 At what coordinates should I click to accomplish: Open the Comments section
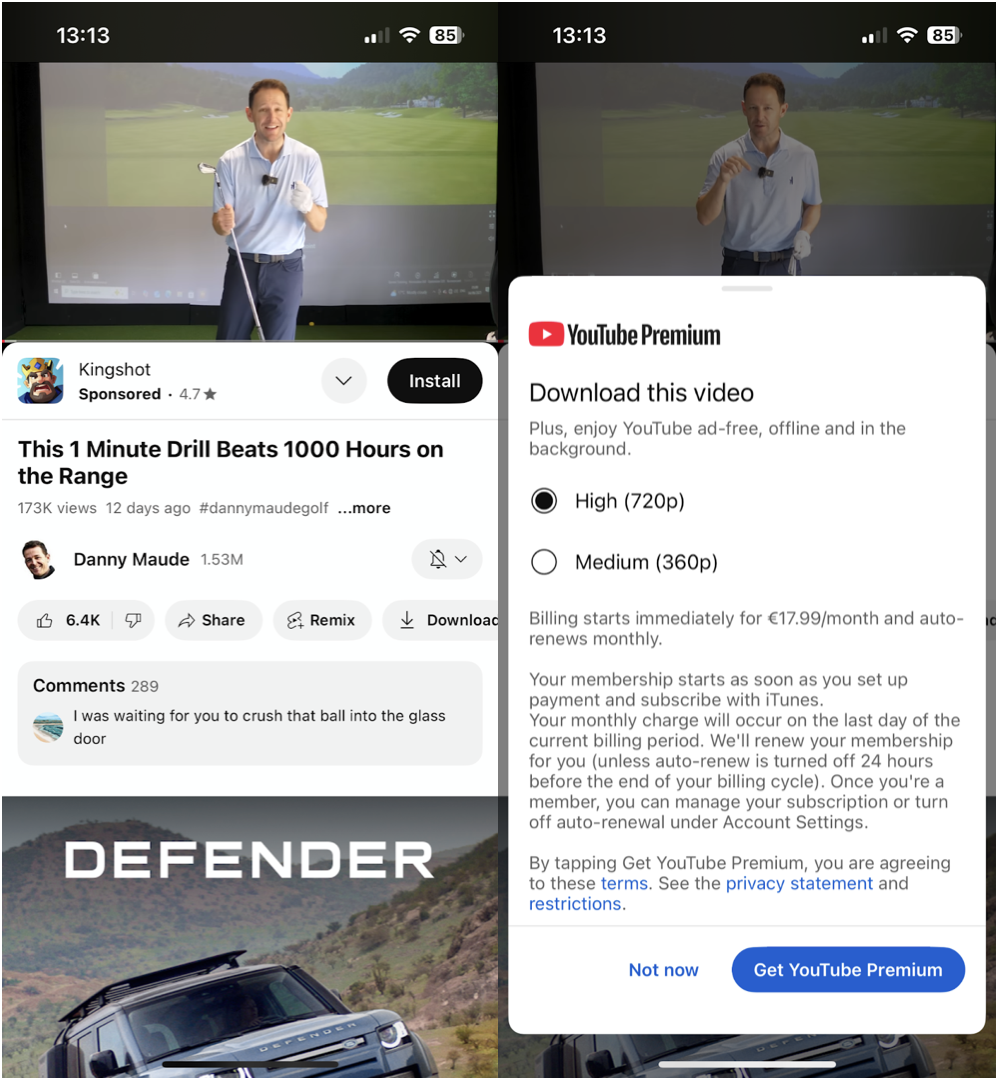pyautogui.click(x=250, y=712)
